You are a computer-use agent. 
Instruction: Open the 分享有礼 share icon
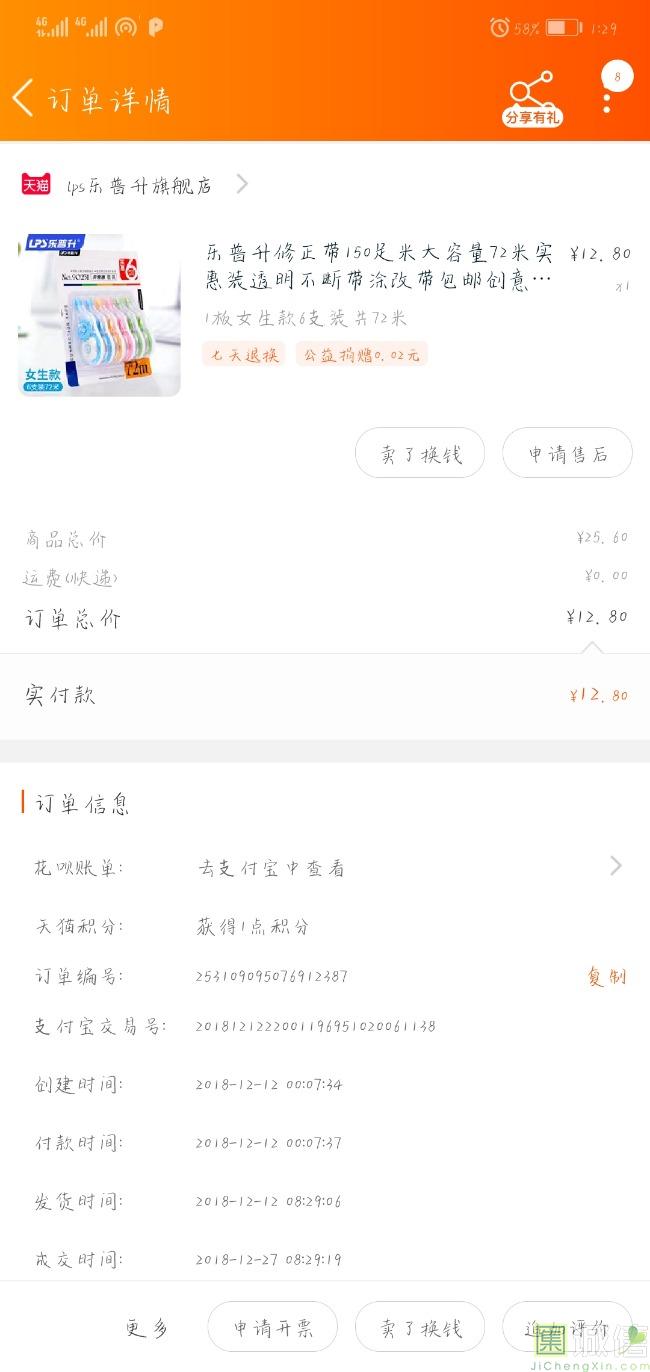coord(531,100)
